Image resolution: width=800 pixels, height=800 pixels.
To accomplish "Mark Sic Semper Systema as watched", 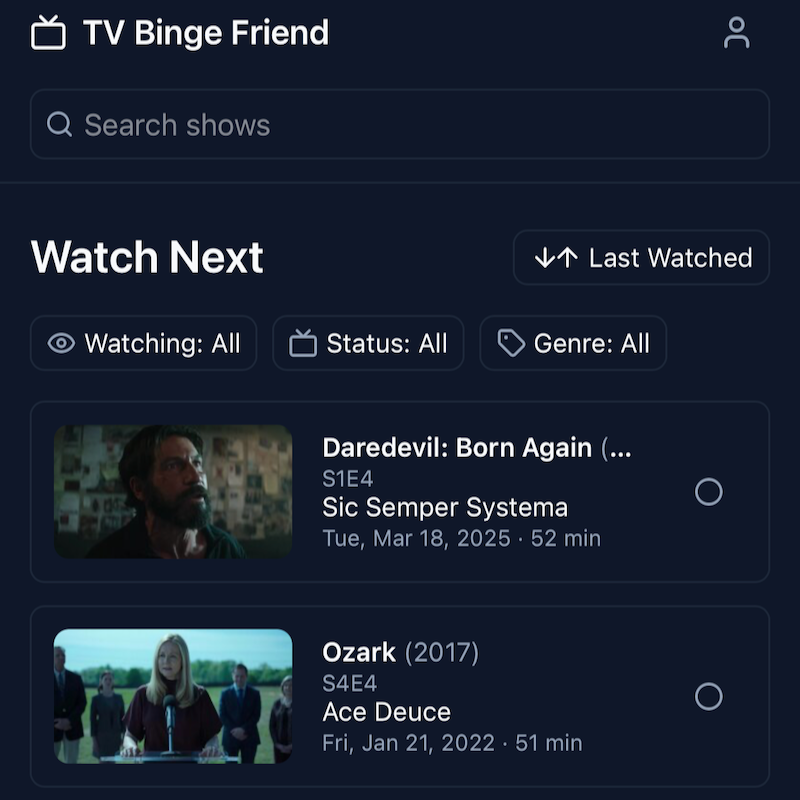I will click(x=709, y=492).
